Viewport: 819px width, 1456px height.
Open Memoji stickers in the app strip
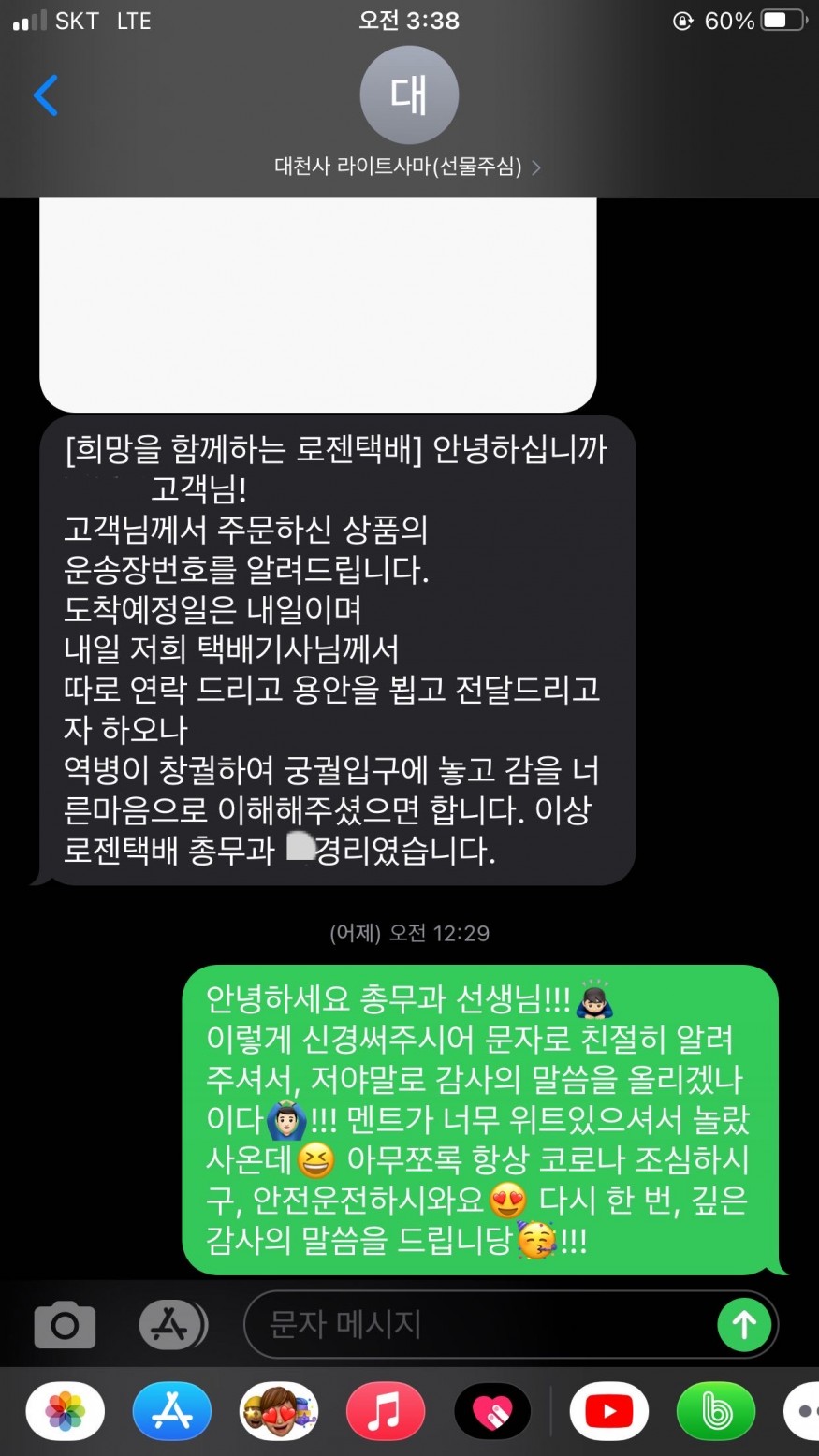point(279,1411)
